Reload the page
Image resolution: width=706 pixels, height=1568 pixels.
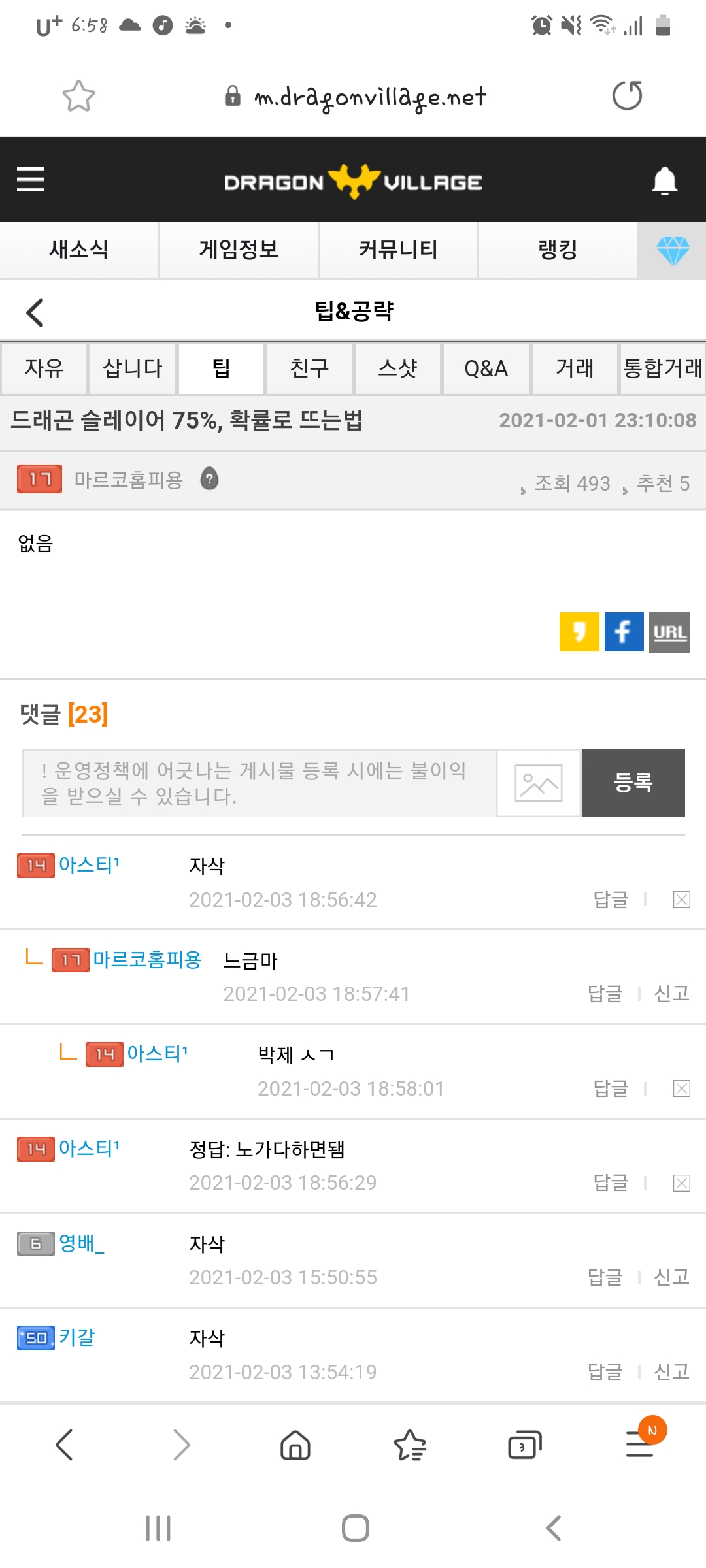(627, 96)
